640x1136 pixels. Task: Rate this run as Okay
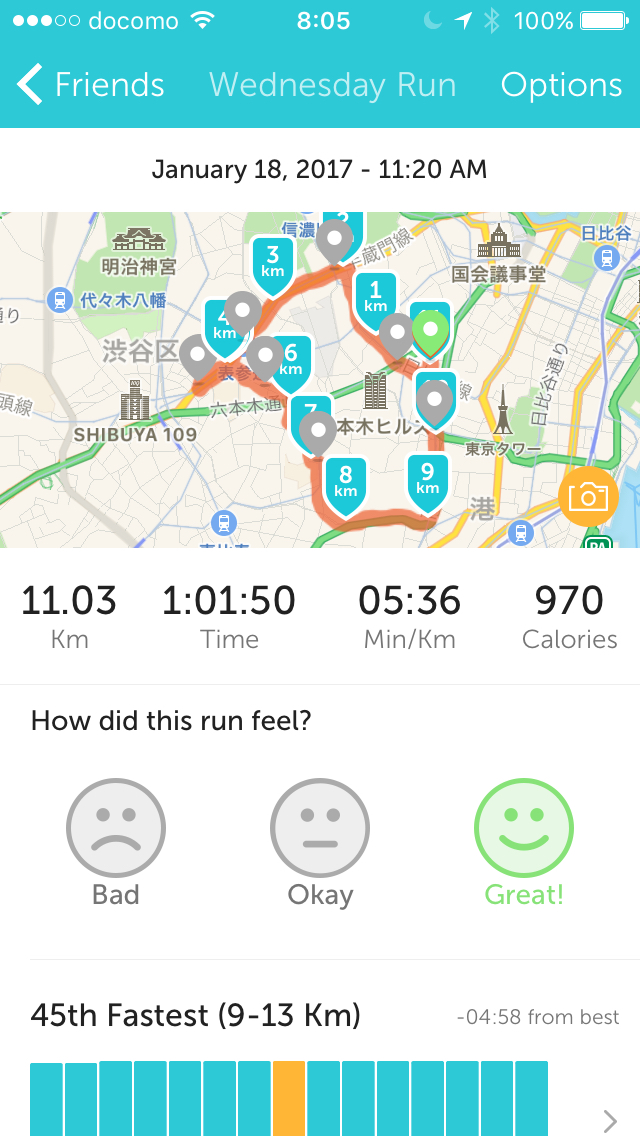tap(320, 829)
